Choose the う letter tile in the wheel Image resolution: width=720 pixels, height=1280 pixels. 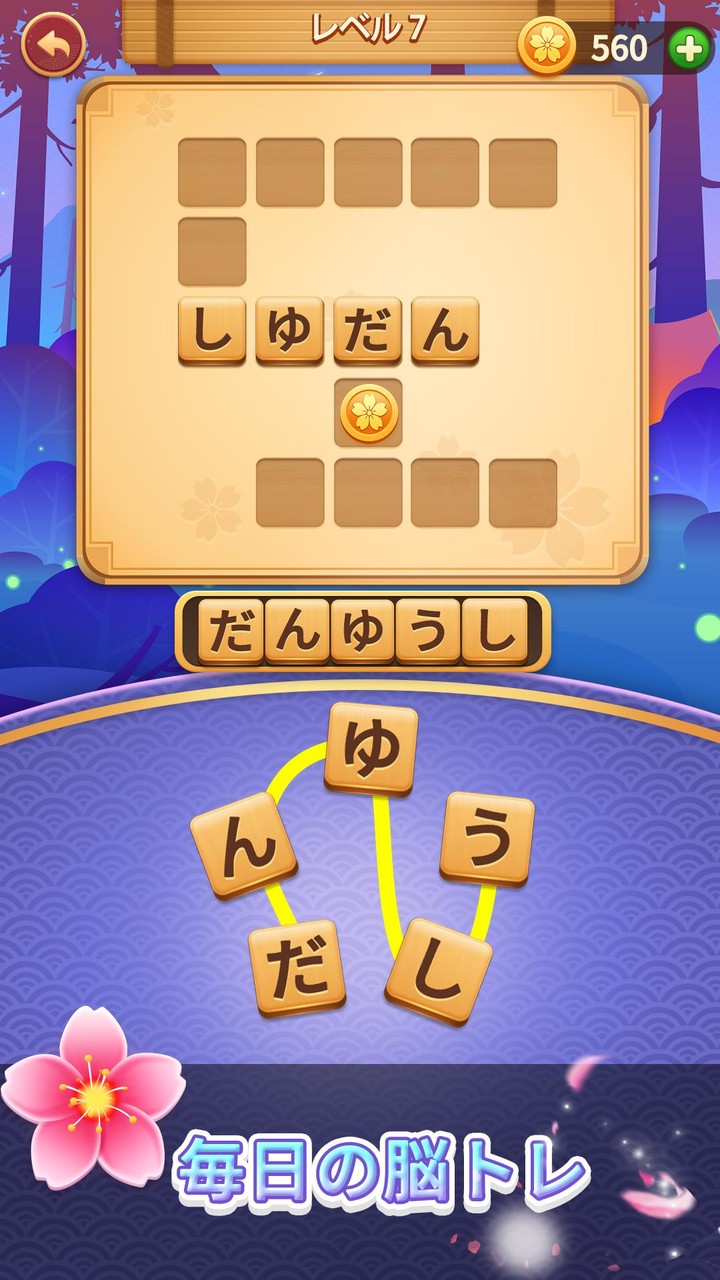pyautogui.click(x=487, y=838)
